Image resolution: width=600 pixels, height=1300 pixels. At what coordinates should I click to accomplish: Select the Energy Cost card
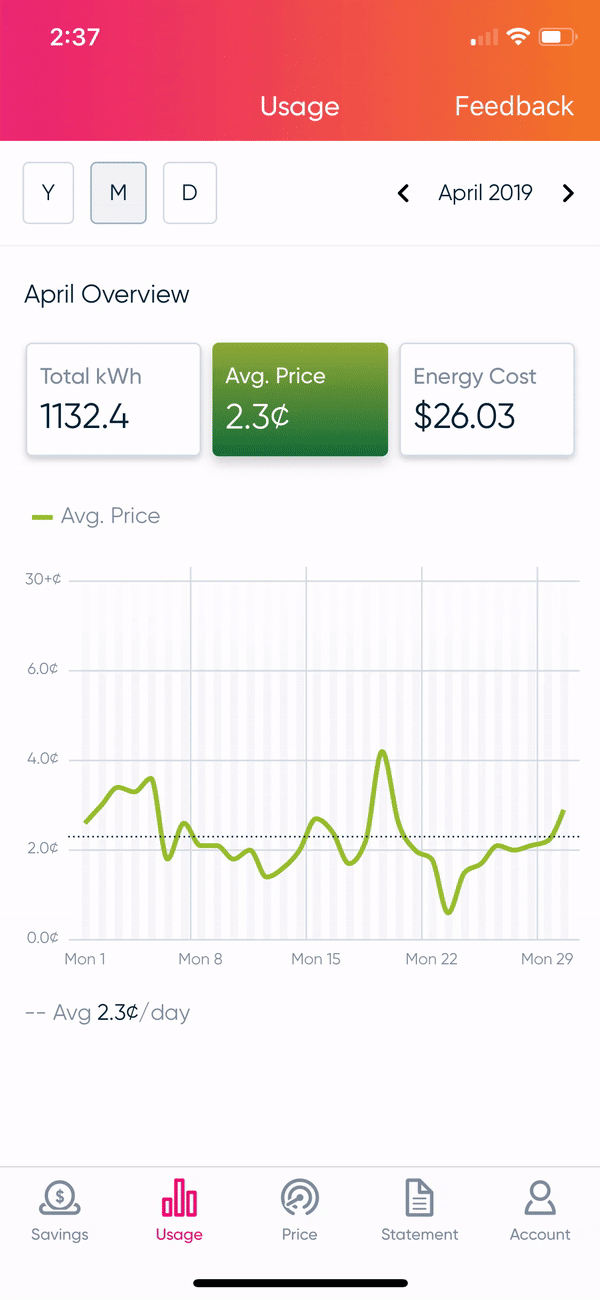coord(487,400)
